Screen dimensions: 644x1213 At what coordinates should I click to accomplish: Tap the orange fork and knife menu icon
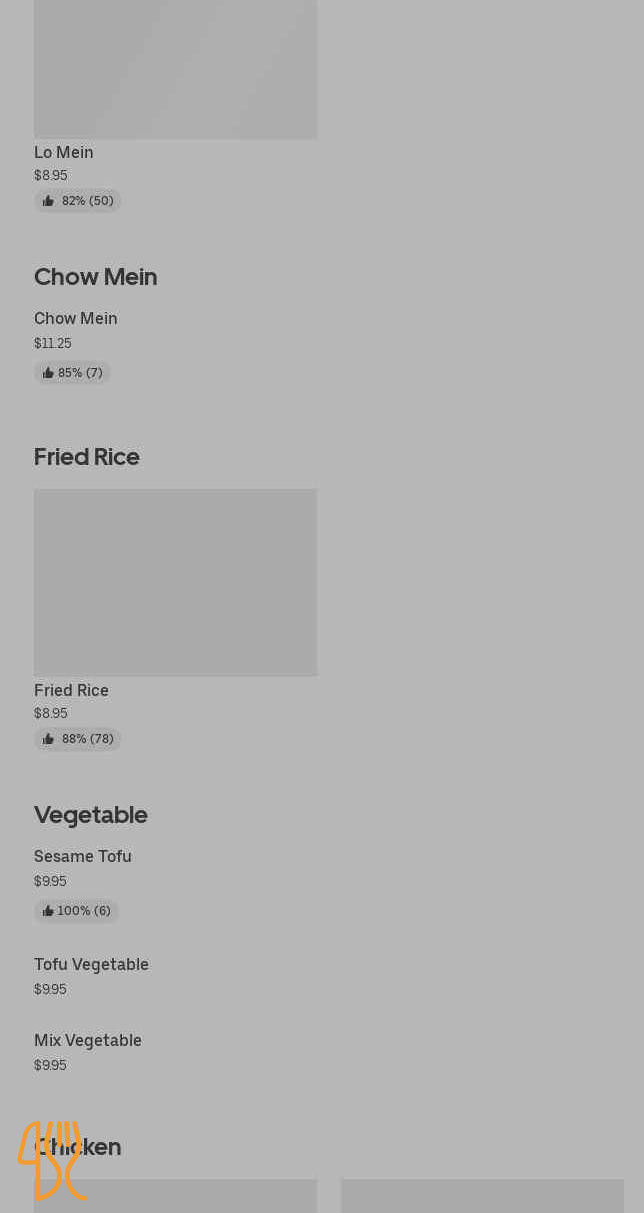pos(52,1160)
